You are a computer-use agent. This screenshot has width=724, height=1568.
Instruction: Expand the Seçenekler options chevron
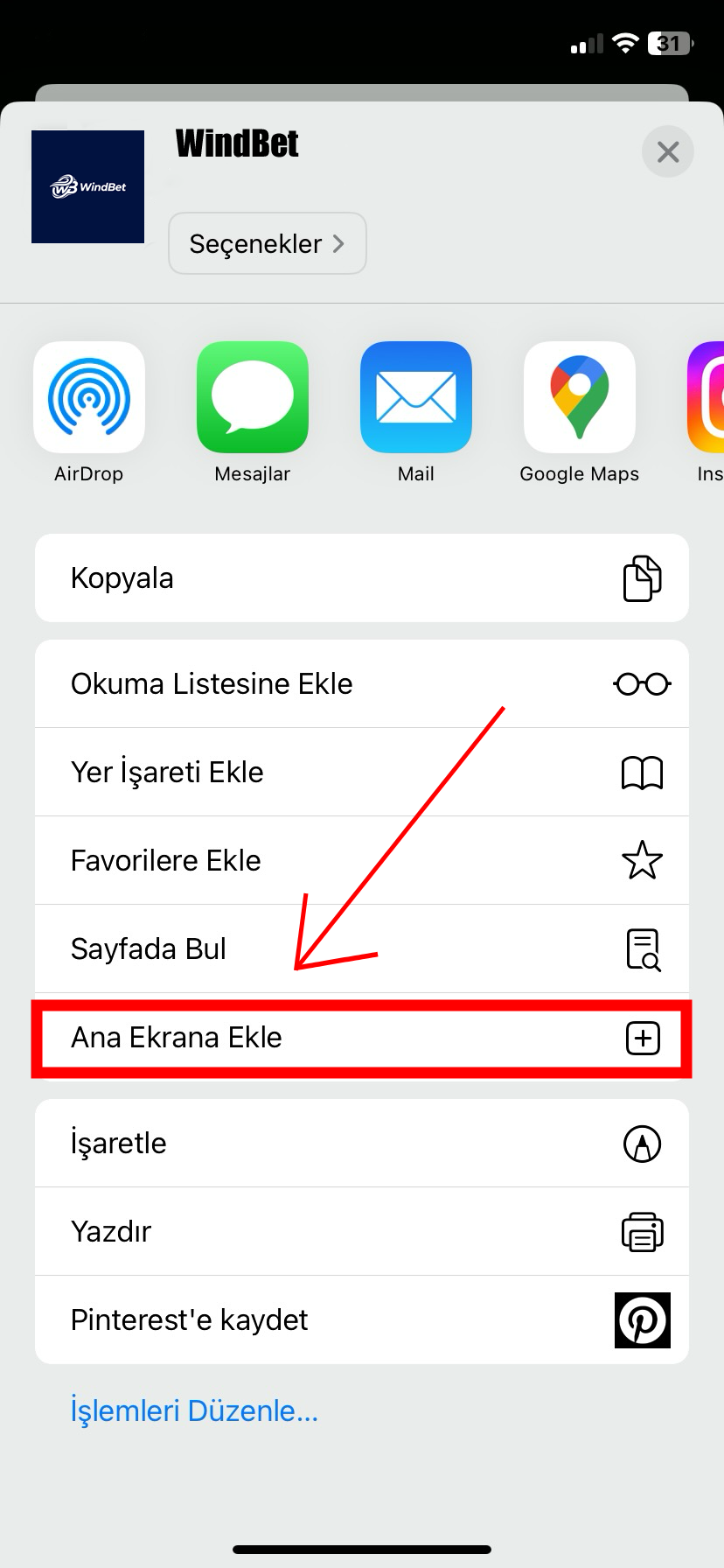[267, 243]
